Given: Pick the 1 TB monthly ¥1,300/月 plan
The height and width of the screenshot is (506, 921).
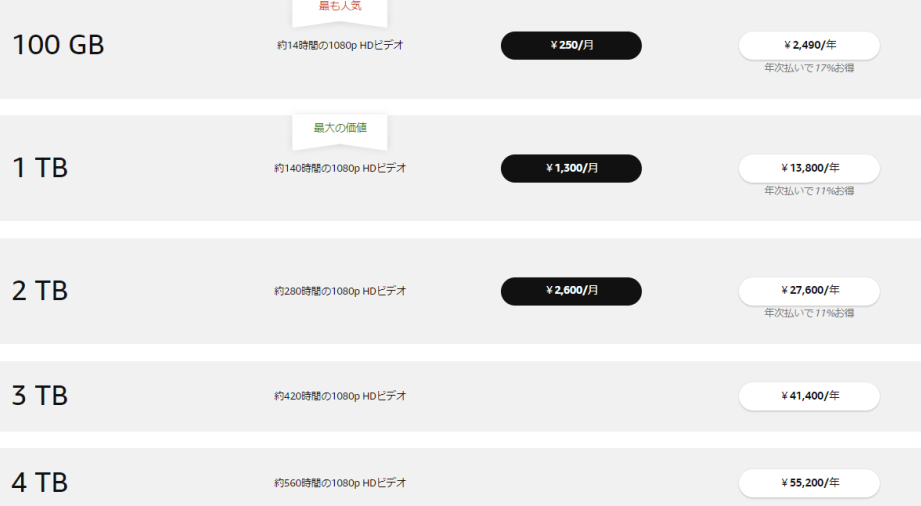Looking at the screenshot, I should coord(571,168).
